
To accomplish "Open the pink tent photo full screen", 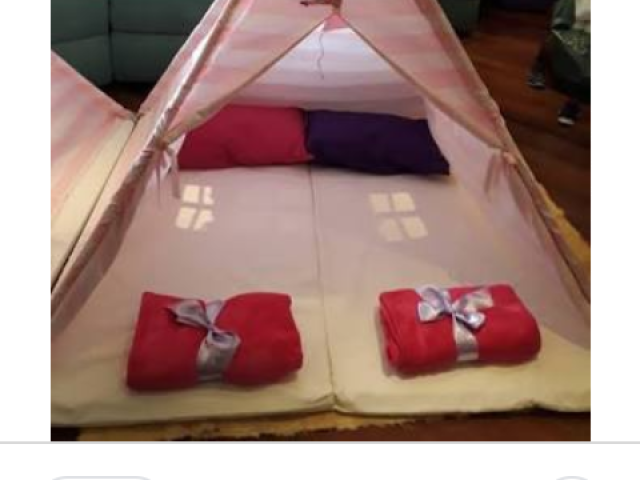I will 320,220.
